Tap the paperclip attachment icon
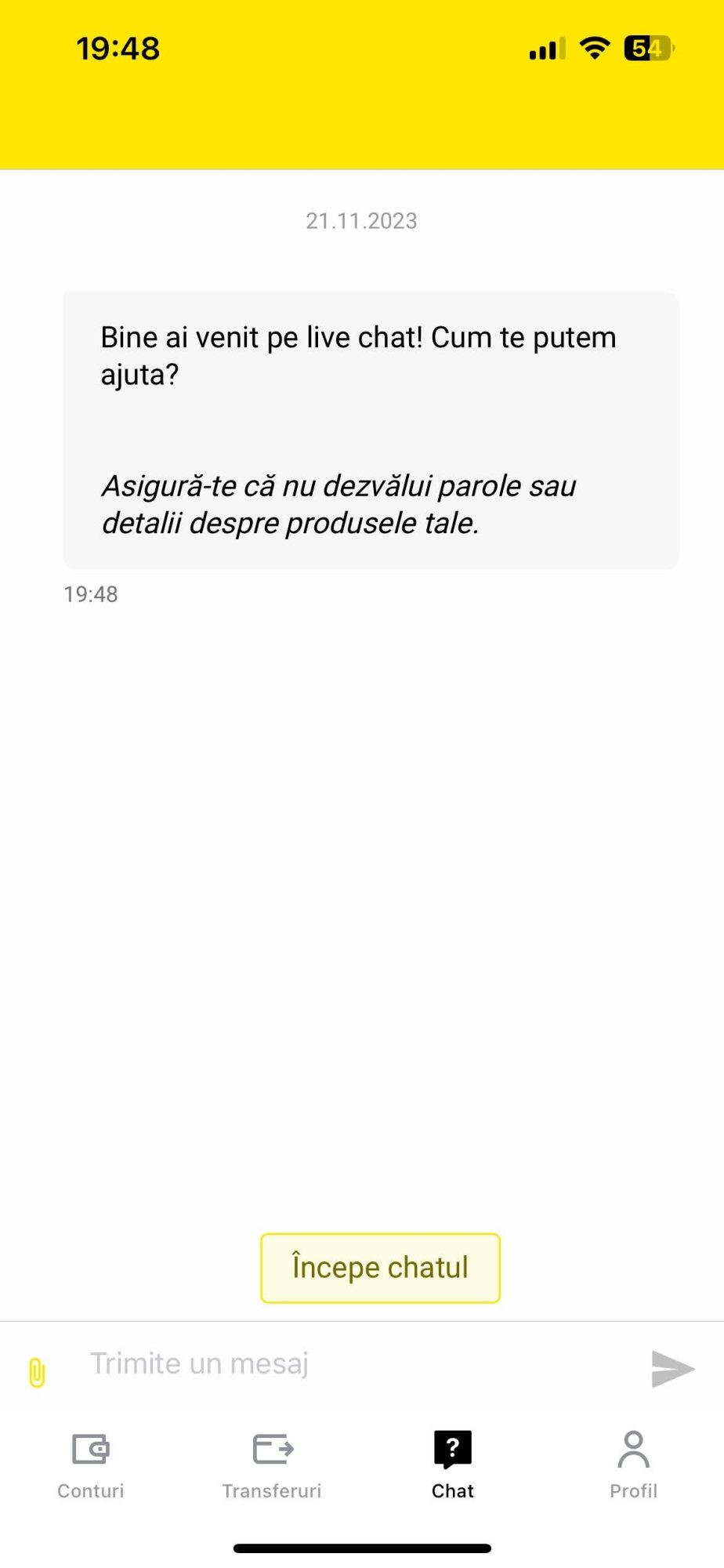The width and height of the screenshot is (724, 1568). point(37,1372)
